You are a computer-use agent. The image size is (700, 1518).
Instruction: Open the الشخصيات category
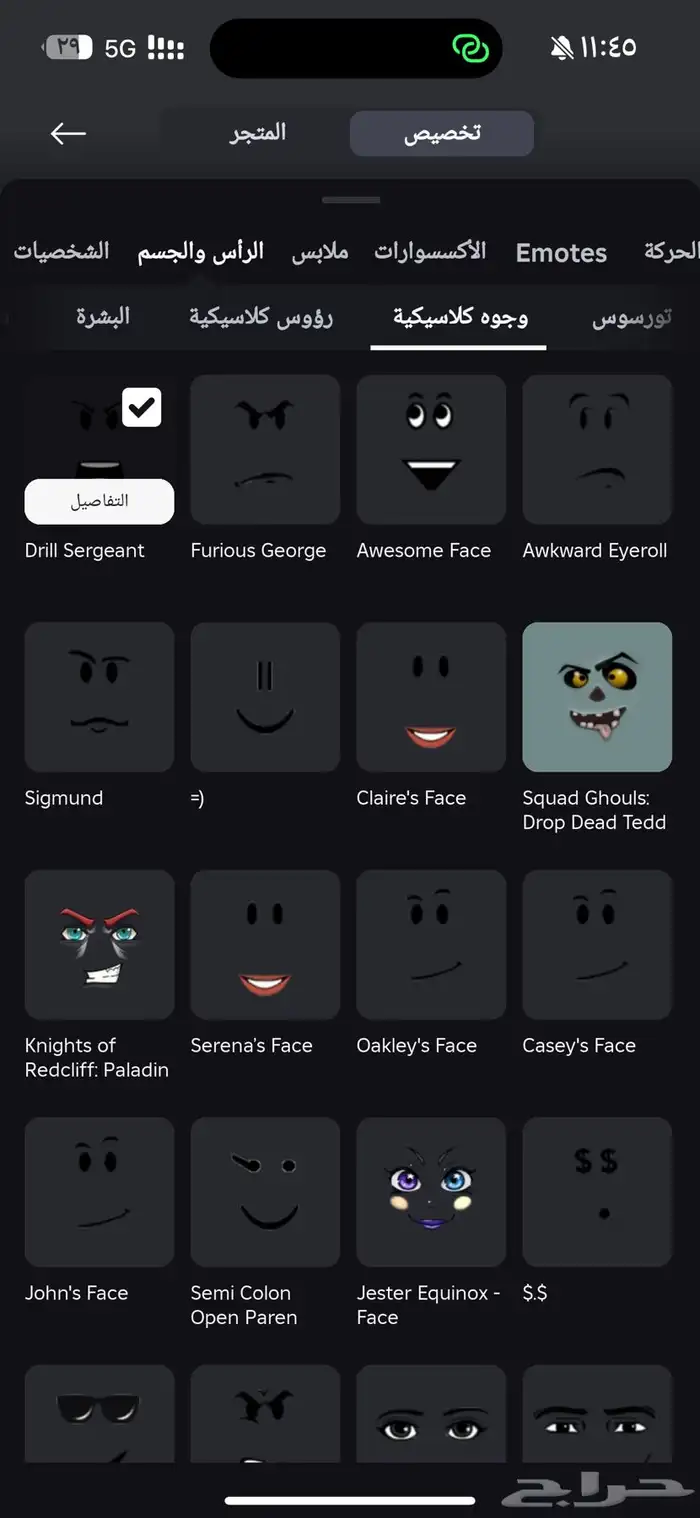(61, 252)
